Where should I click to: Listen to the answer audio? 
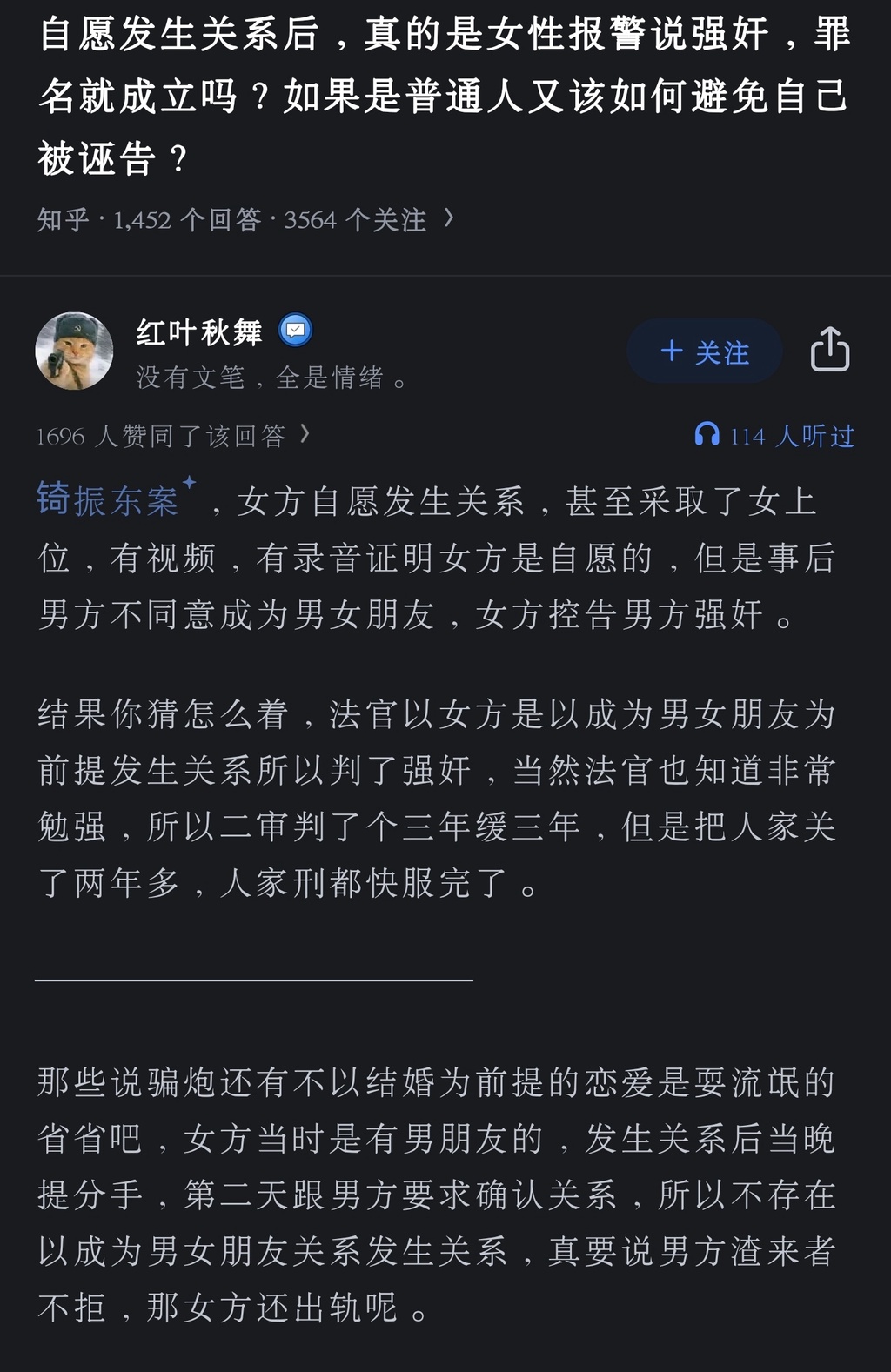point(774,435)
